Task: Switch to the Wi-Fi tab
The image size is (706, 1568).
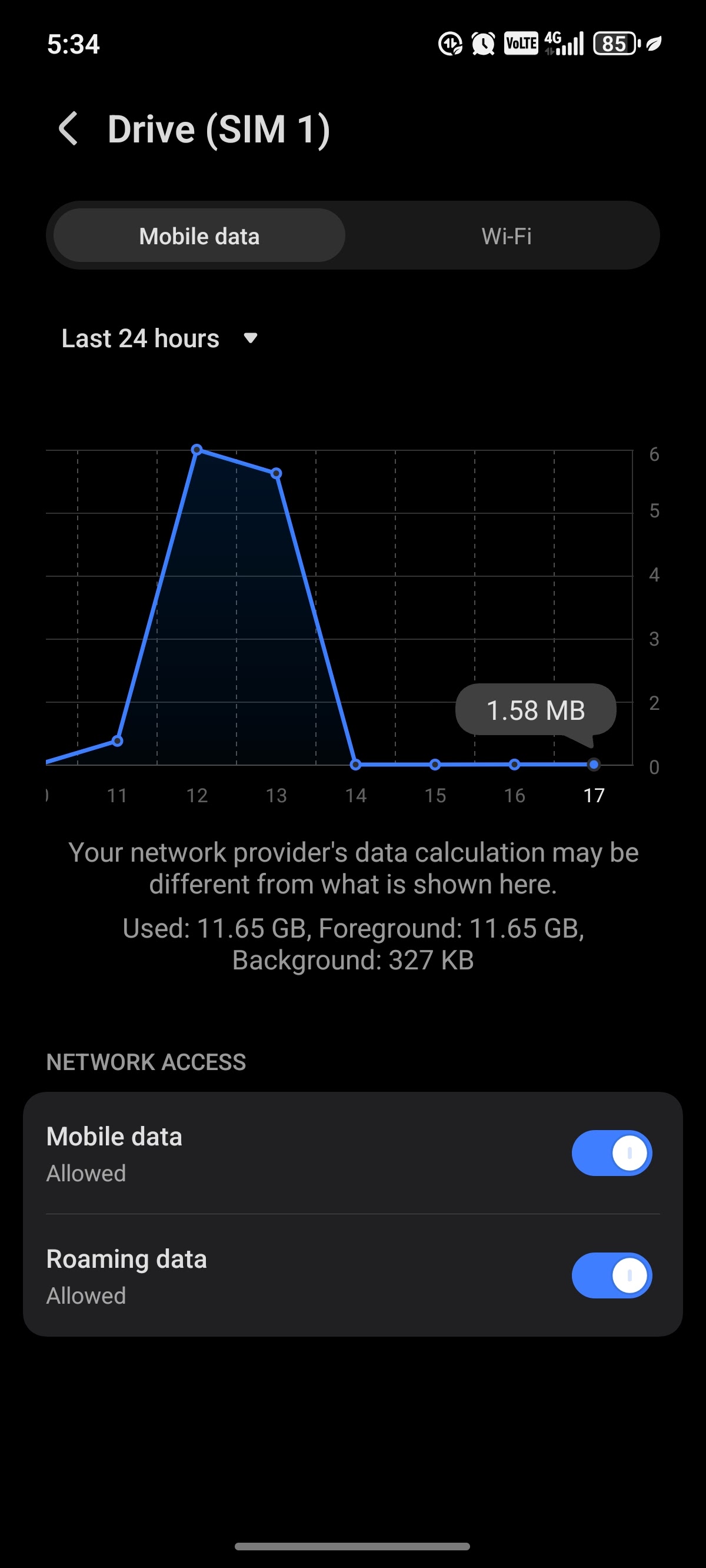Action: tap(506, 236)
